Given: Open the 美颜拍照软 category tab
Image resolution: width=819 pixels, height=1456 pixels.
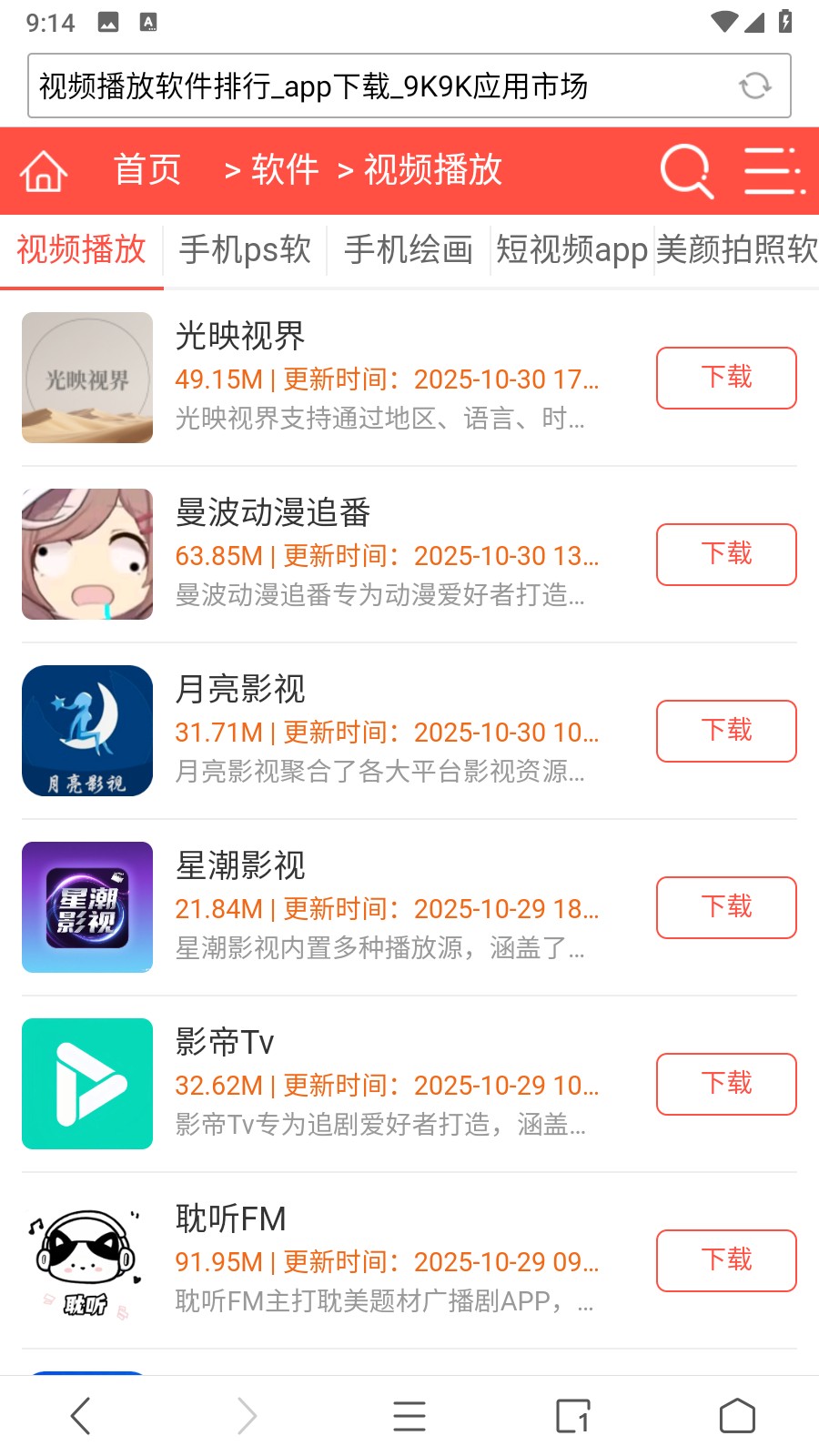Looking at the screenshot, I should coord(735,248).
